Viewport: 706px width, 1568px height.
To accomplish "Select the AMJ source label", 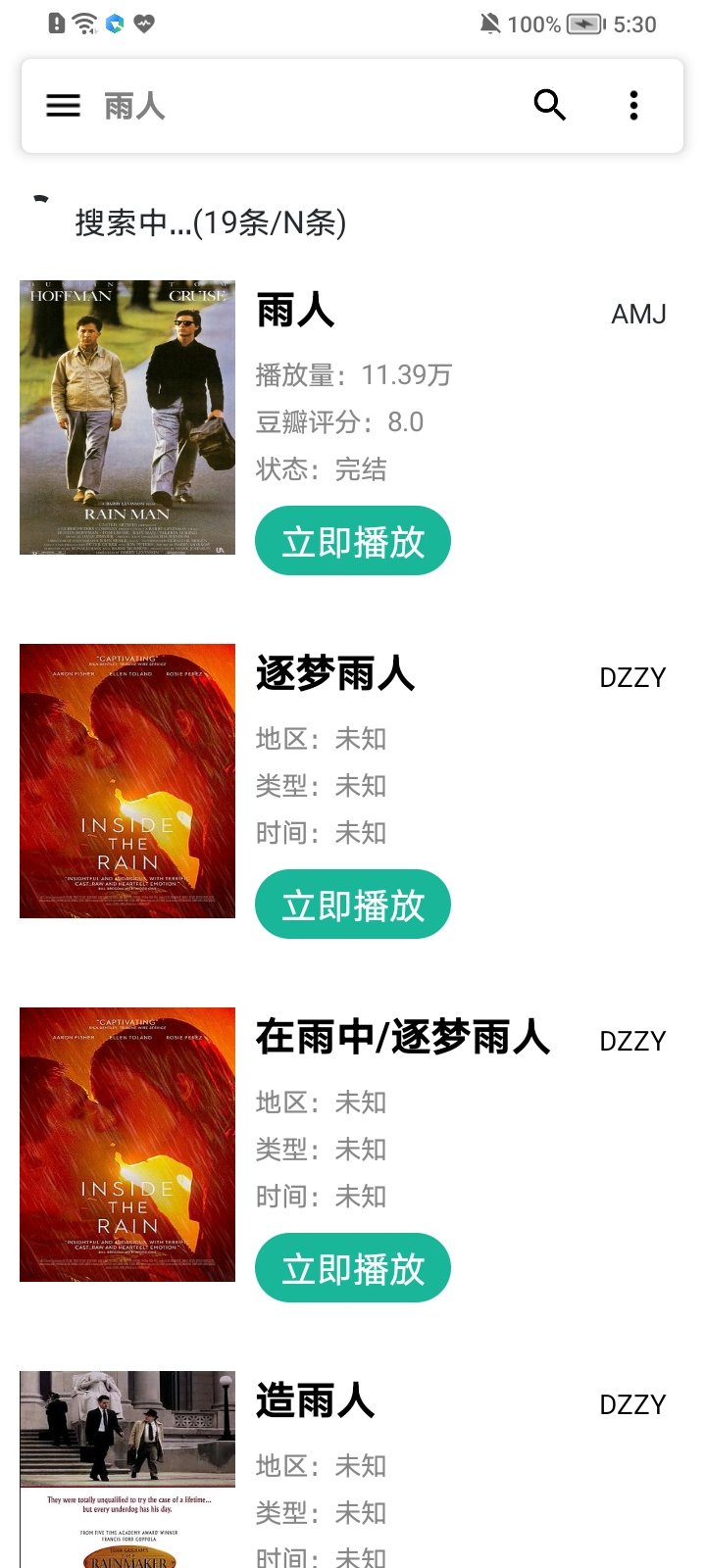I will click(x=638, y=314).
